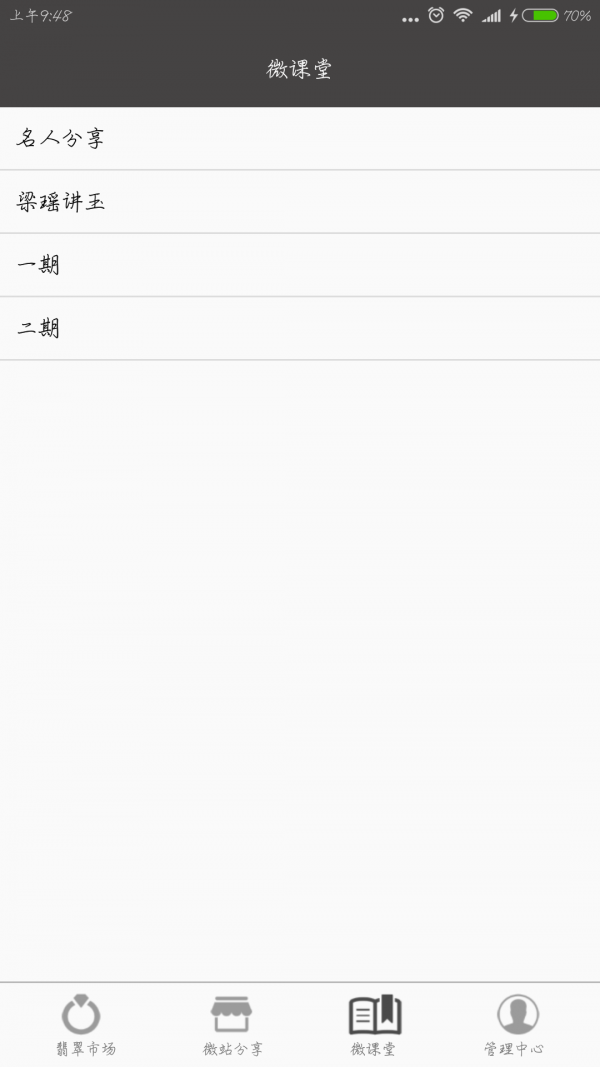Open the 管理中心 tab
The height and width of the screenshot is (1067, 600).
[x=516, y=1025]
